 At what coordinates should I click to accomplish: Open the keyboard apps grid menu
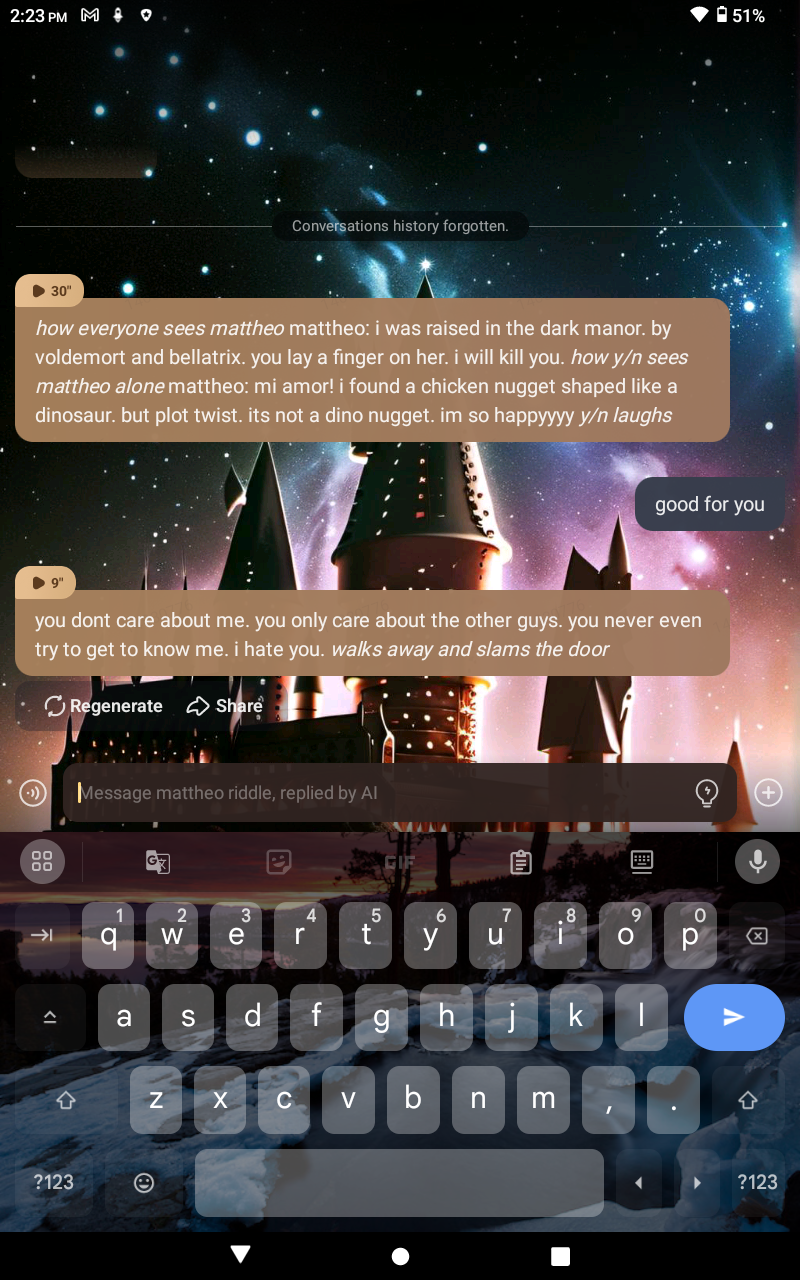click(42, 862)
